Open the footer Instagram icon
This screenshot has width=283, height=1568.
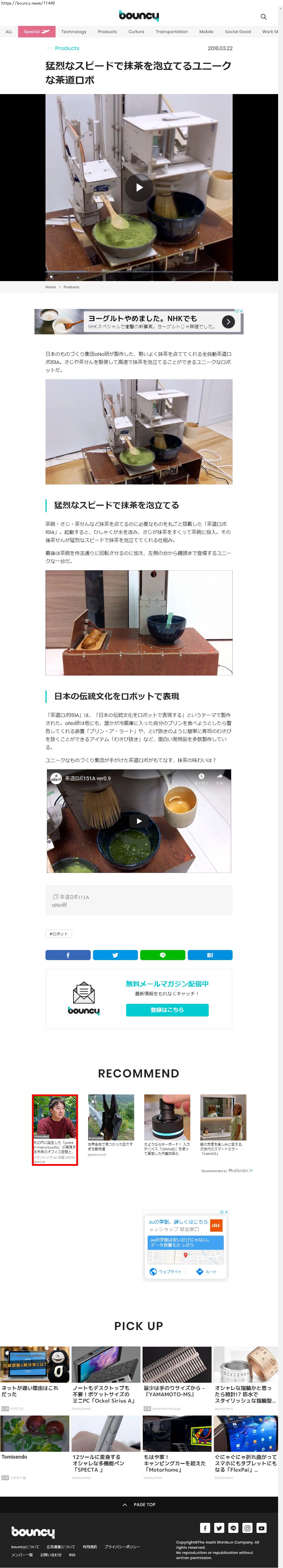[x=247, y=1527]
